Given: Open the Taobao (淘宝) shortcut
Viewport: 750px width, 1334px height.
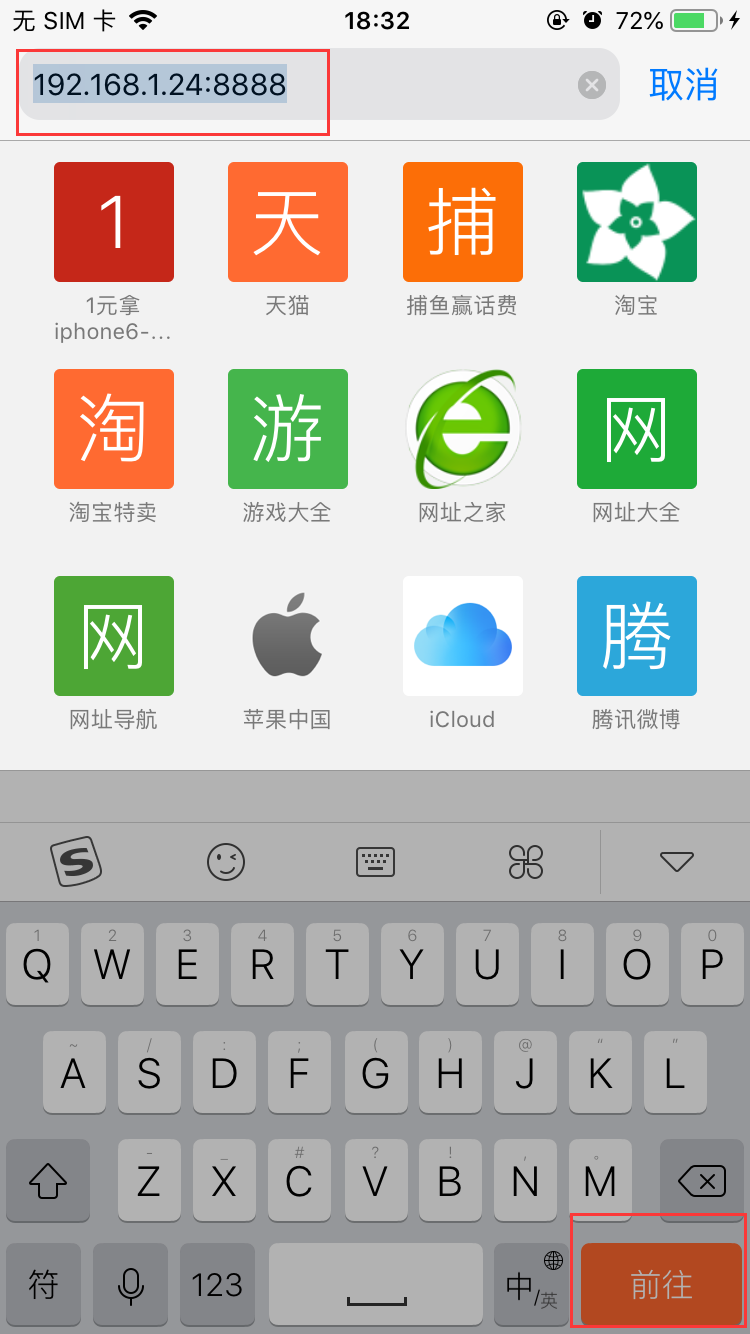Looking at the screenshot, I should click(636, 222).
